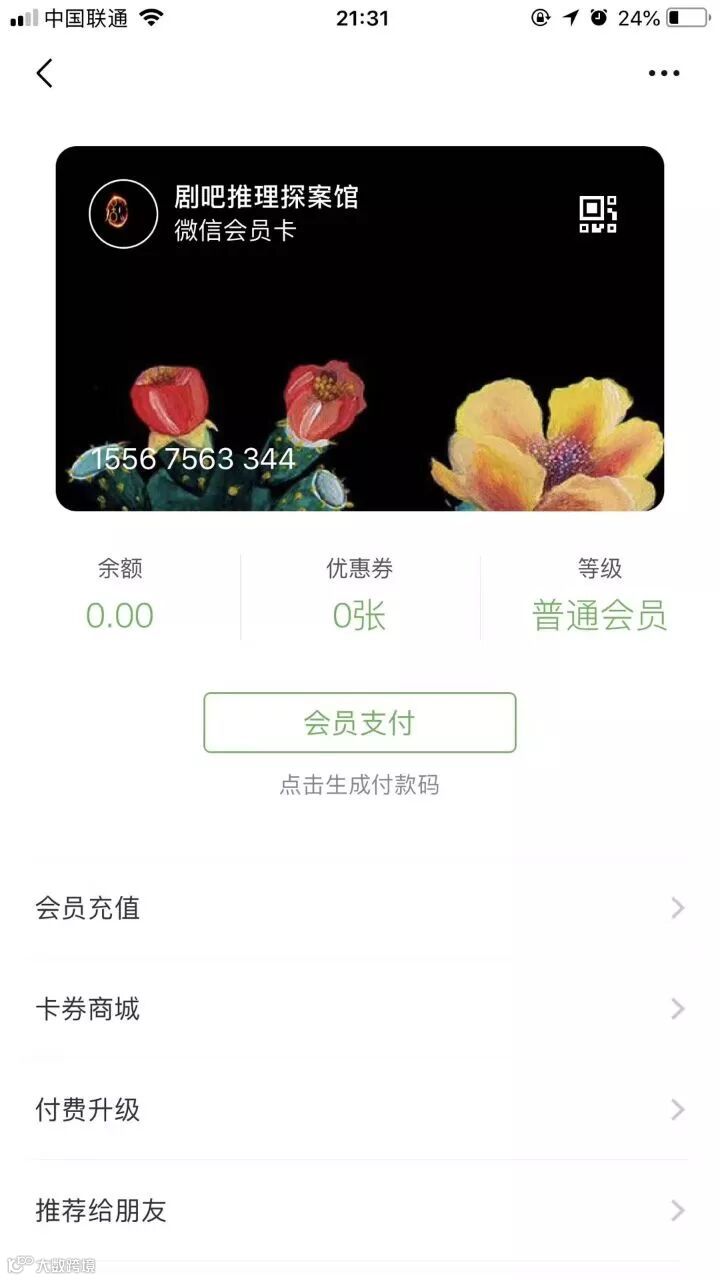Viewport: 720px width, 1280px height.
Task: Tap the 余额 balance value 0.00
Action: point(120,615)
